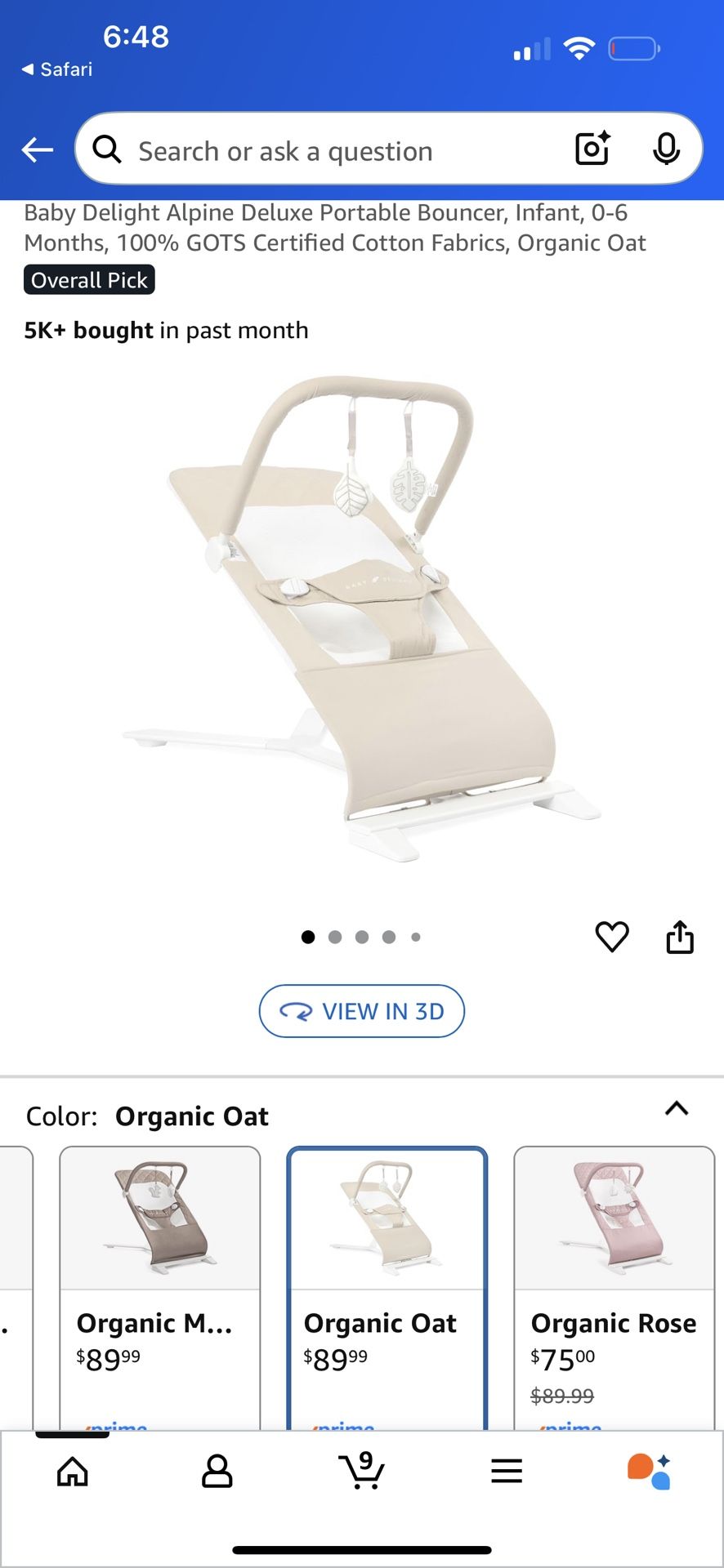Screen dimensions: 724x1568
Task: Add bouncer to wish list with heart
Action: coord(612,937)
